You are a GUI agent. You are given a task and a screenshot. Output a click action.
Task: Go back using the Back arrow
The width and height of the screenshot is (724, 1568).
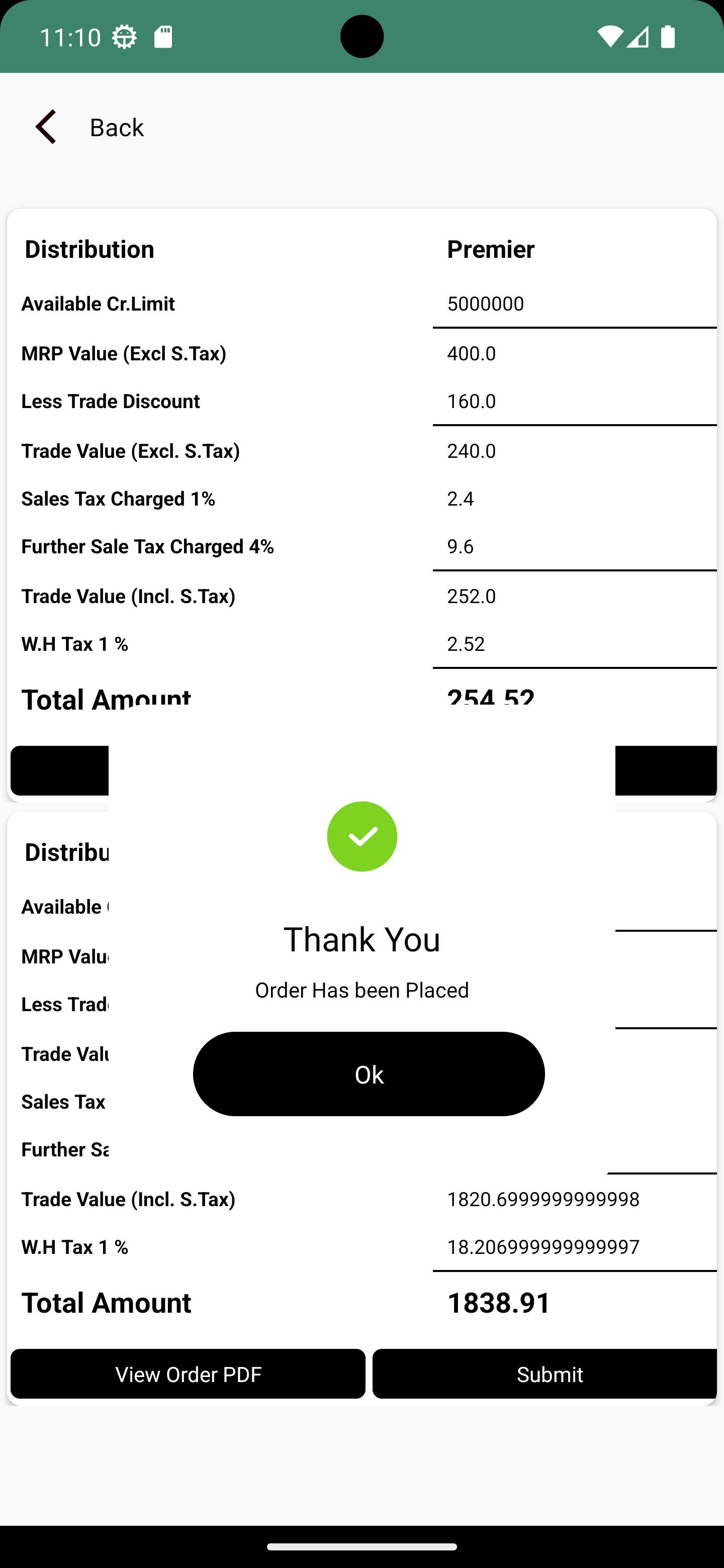pos(46,127)
